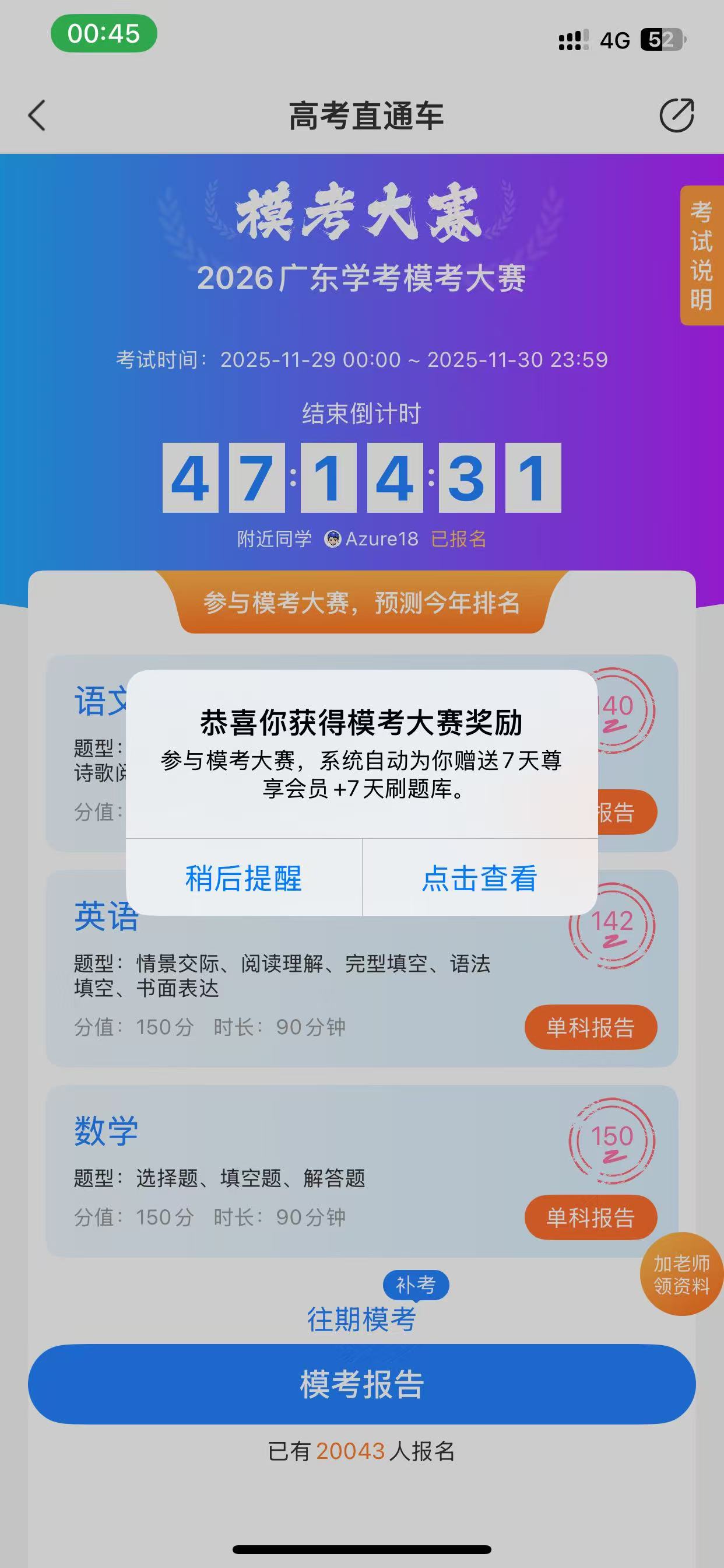Share this page via top-right icon
Viewport: 724px width, 1568px height.
677,115
